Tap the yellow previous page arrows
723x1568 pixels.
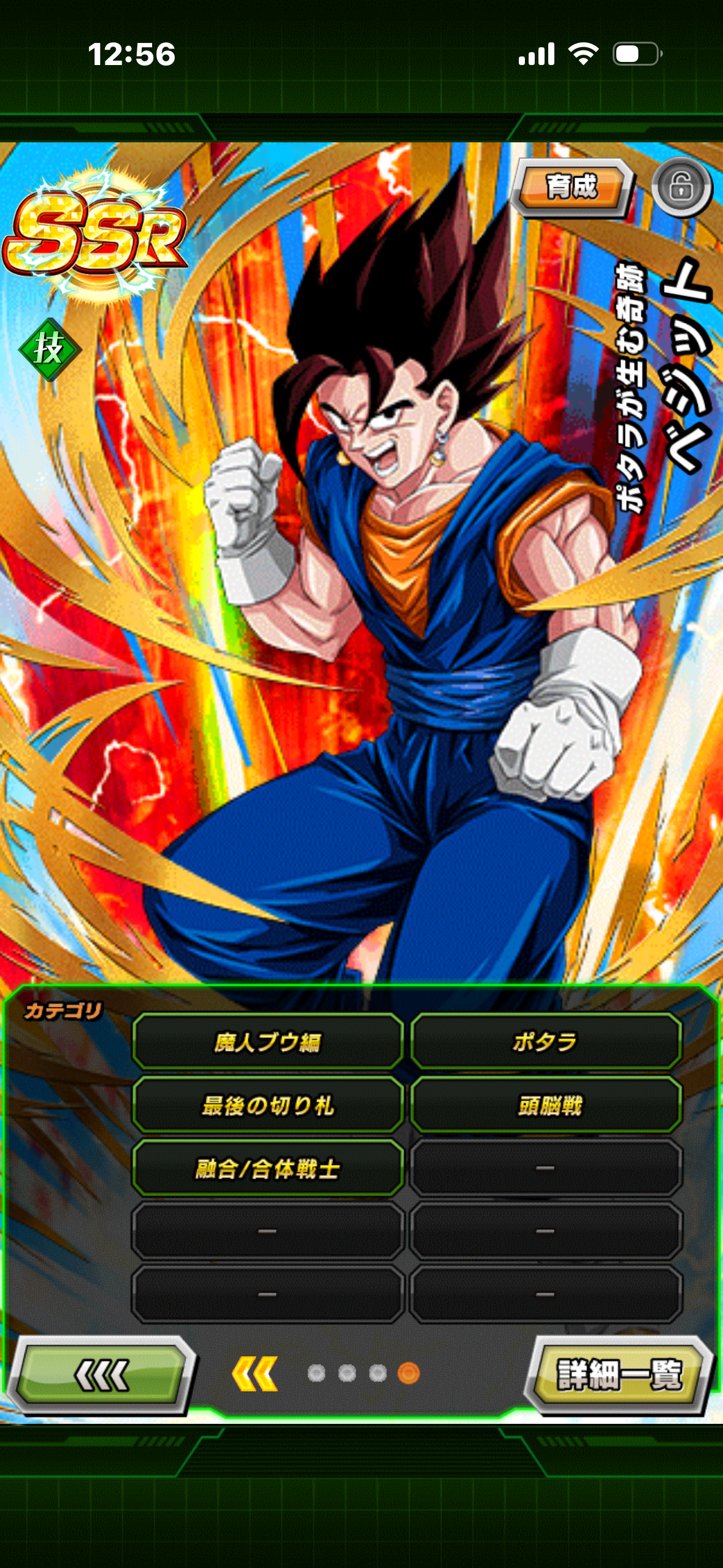(x=255, y=1374)
